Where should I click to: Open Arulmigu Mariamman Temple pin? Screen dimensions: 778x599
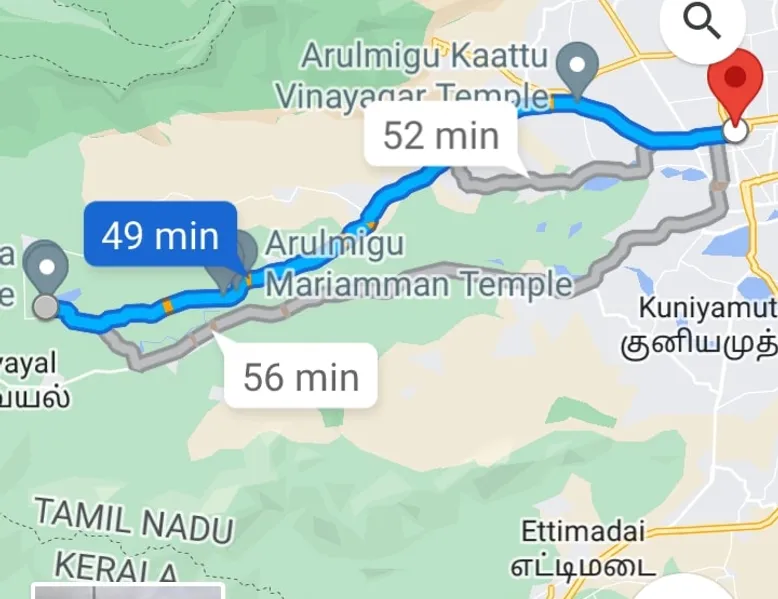243,251
